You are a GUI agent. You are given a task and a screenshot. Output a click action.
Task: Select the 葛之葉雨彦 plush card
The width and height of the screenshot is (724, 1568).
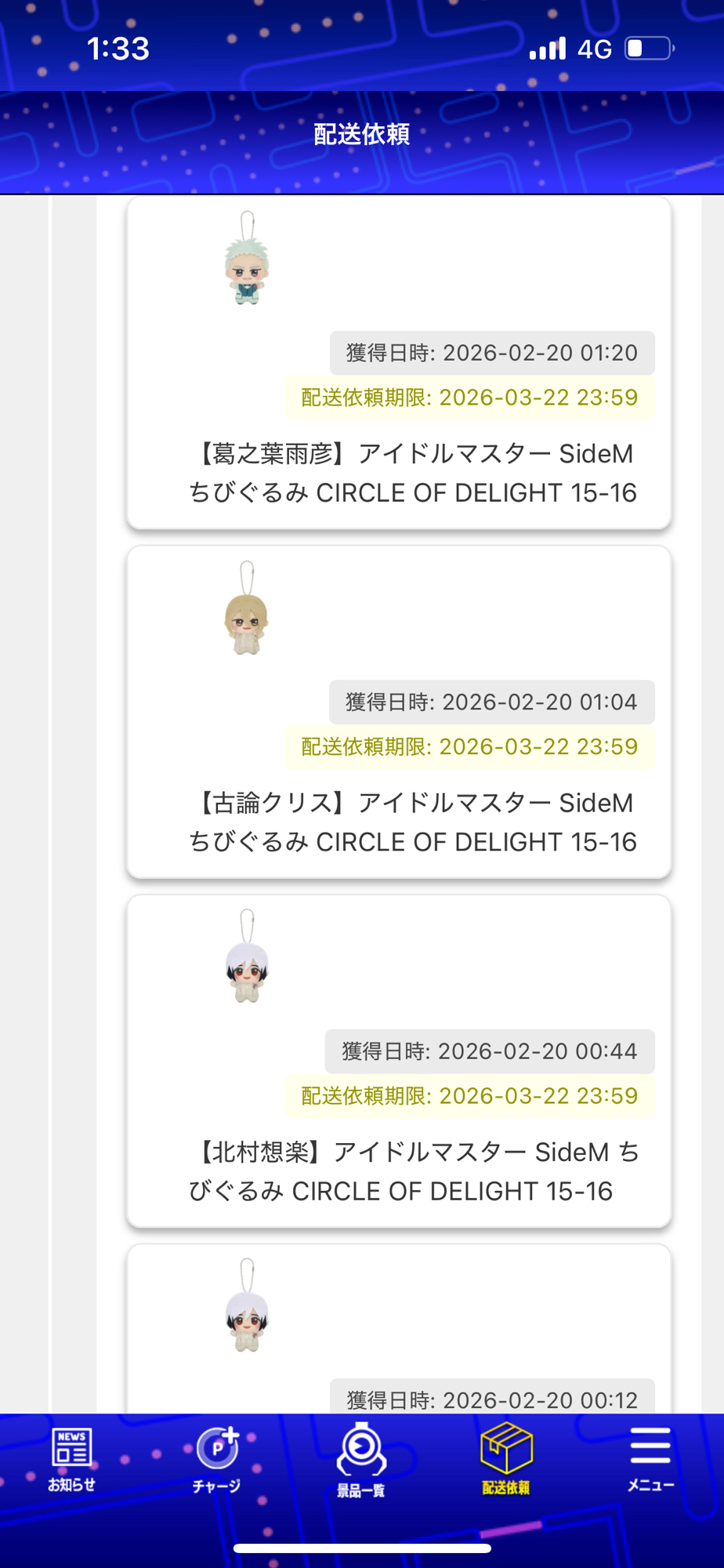[x=399, y=363]
